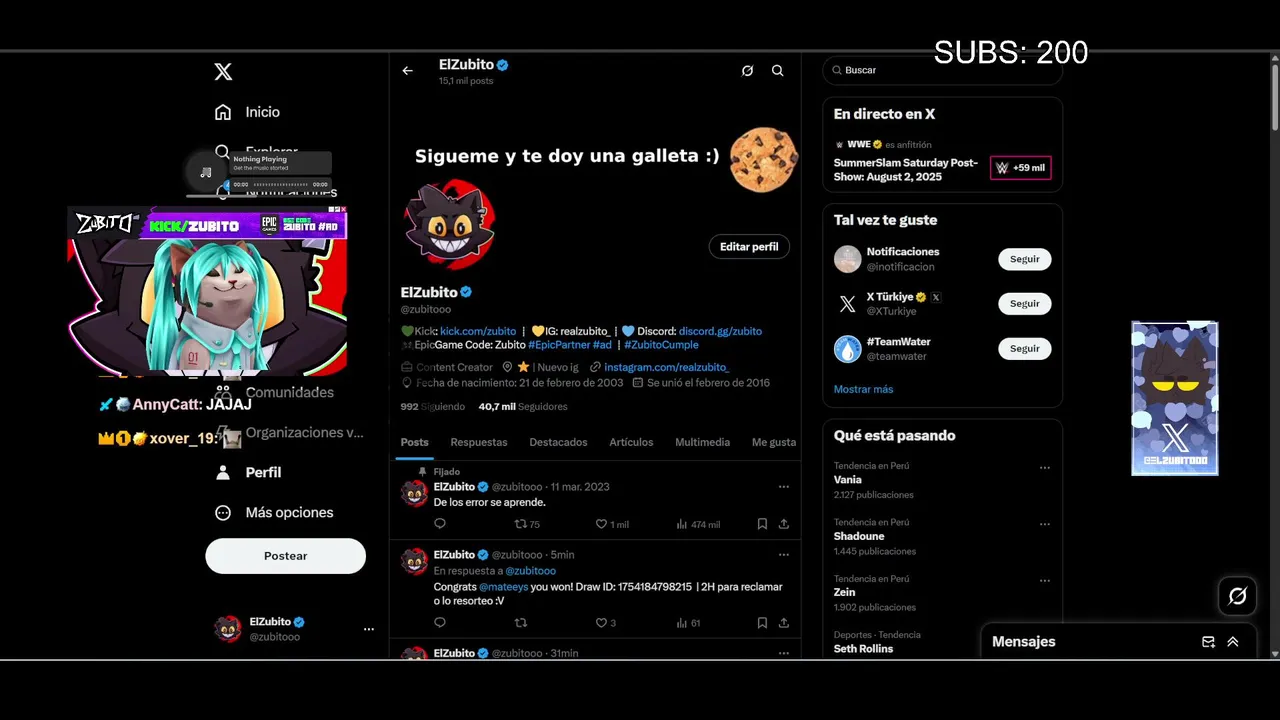Switch to the Multimedia tab
1280x720 pixels.
click(702, 442)
